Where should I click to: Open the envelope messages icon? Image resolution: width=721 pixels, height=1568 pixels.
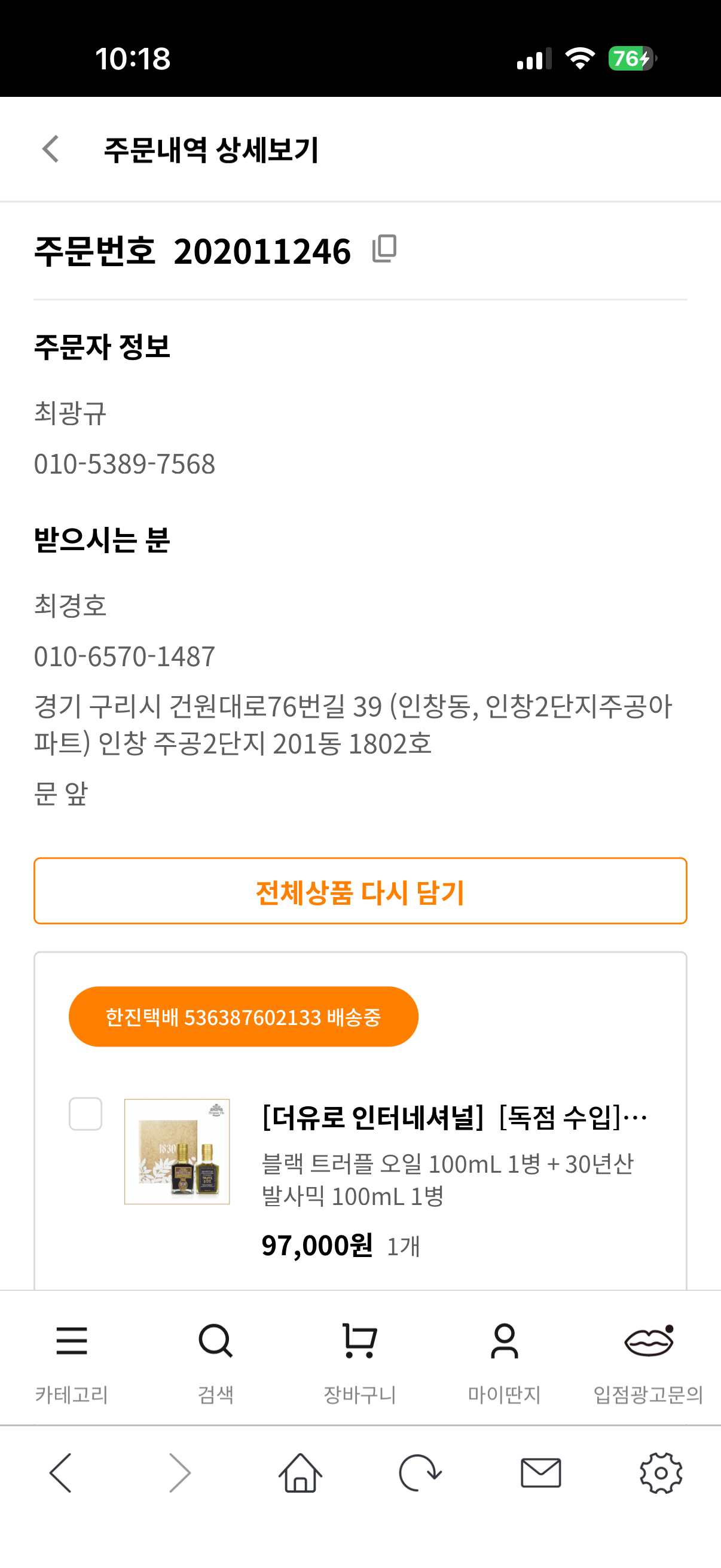(541, 1473)
